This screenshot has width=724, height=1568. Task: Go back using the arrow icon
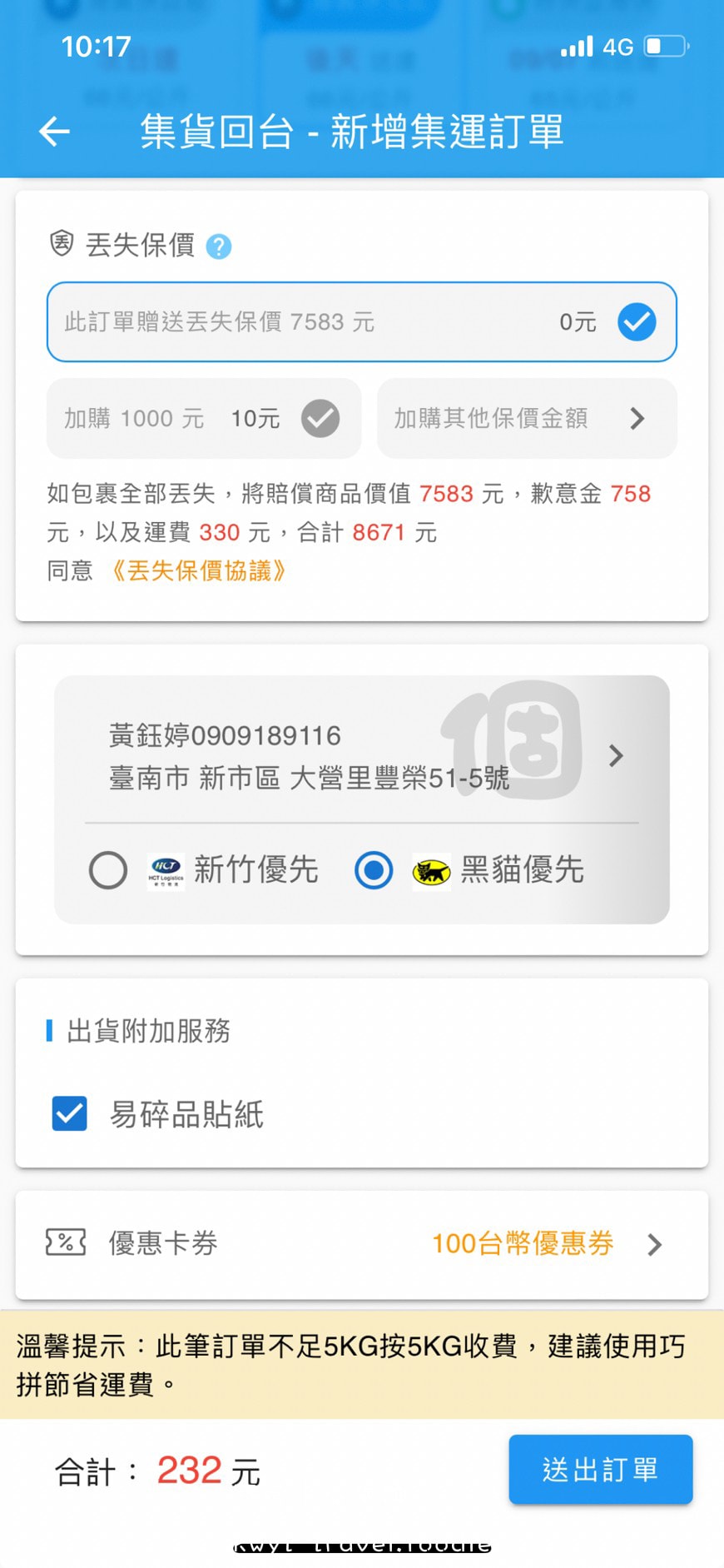55,132
